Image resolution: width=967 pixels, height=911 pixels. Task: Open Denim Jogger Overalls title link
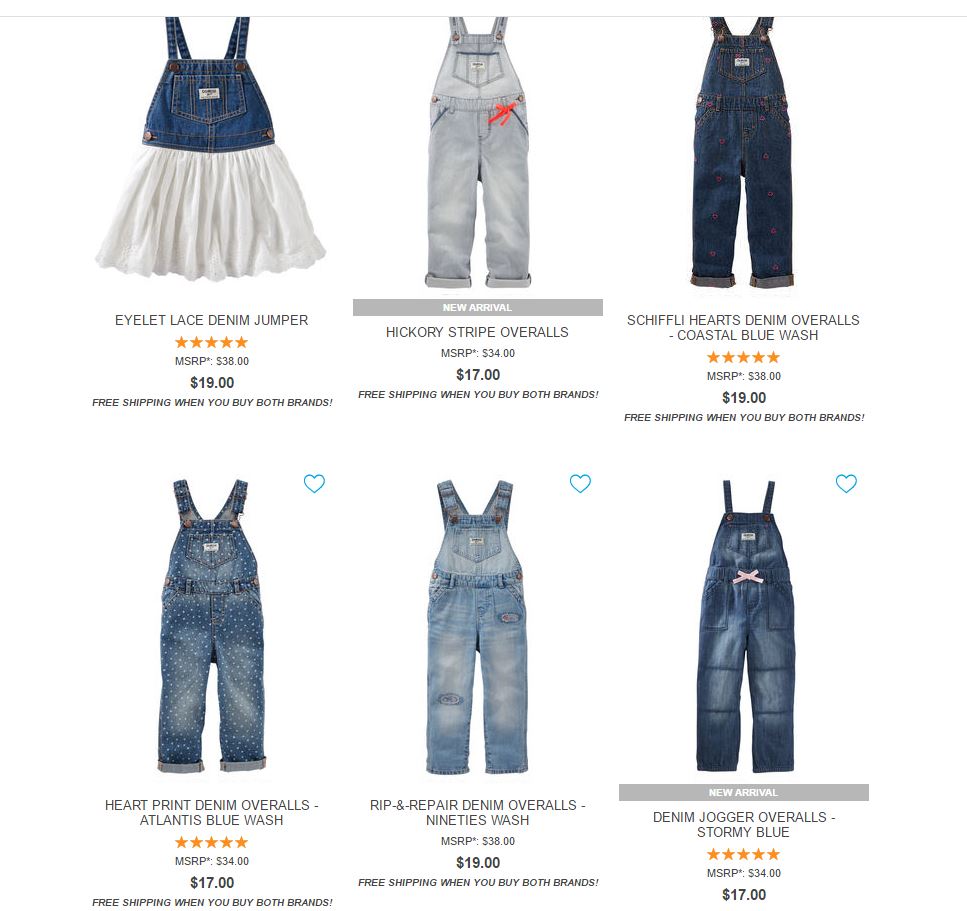[x=743, y=824]
